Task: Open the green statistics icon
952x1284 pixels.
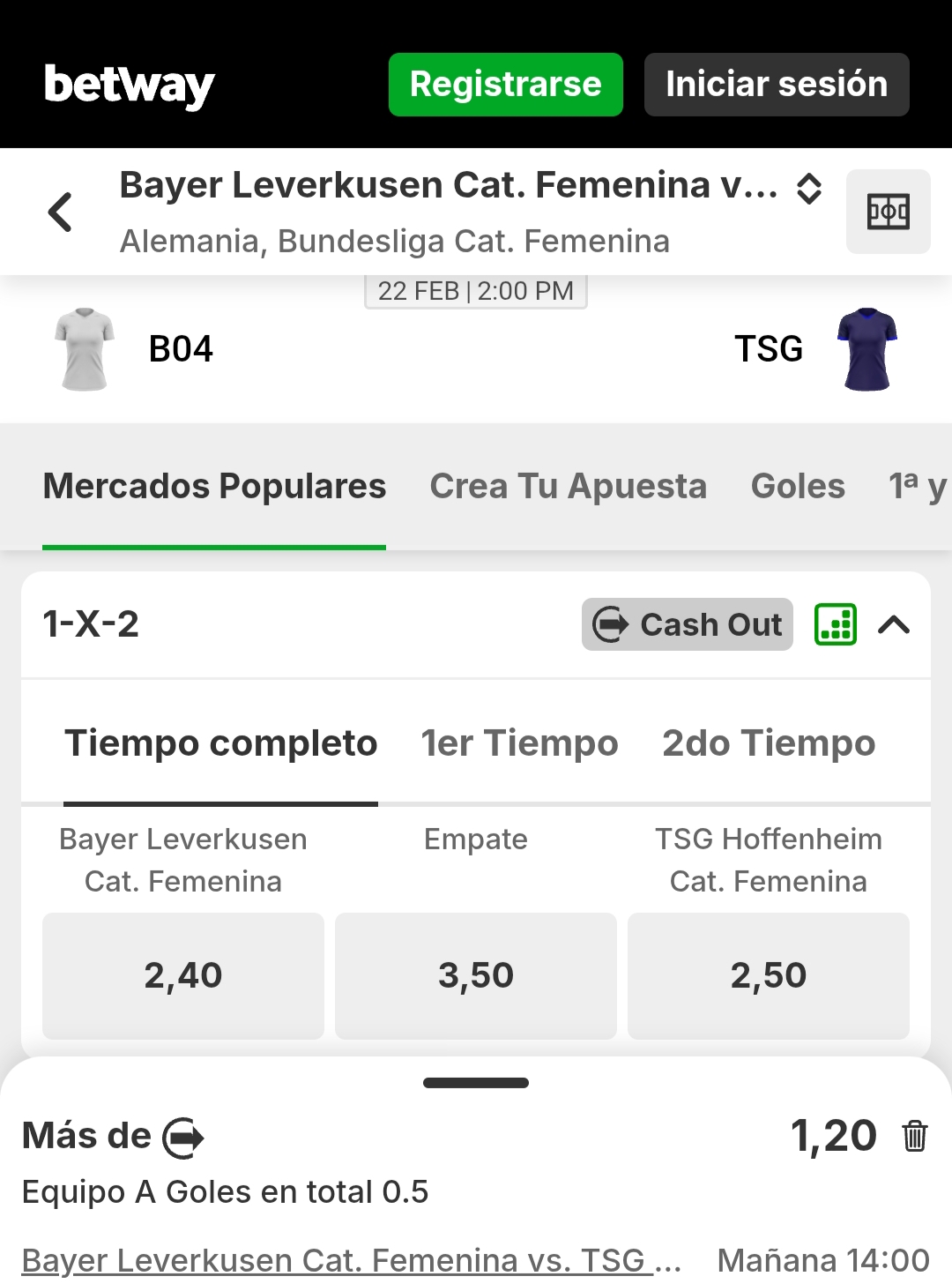Action: 836,624
